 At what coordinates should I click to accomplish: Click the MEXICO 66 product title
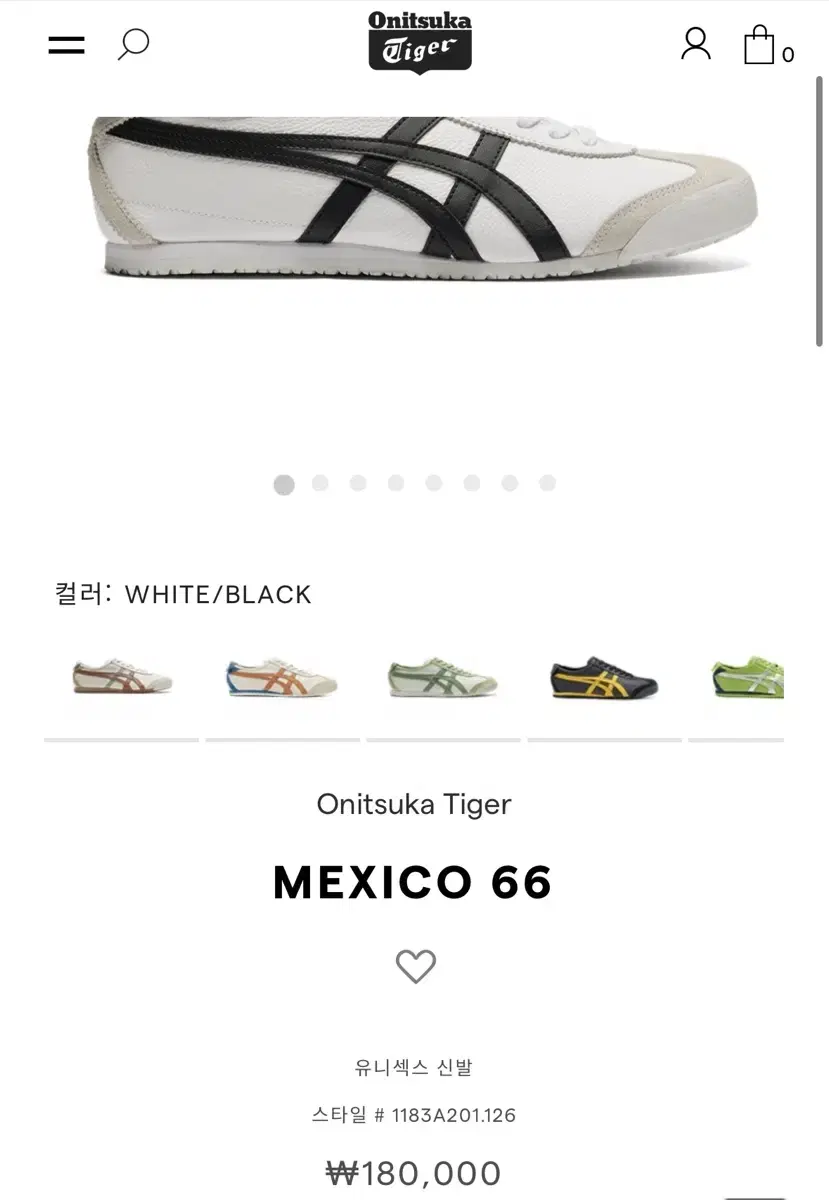(x=414, y=881)
